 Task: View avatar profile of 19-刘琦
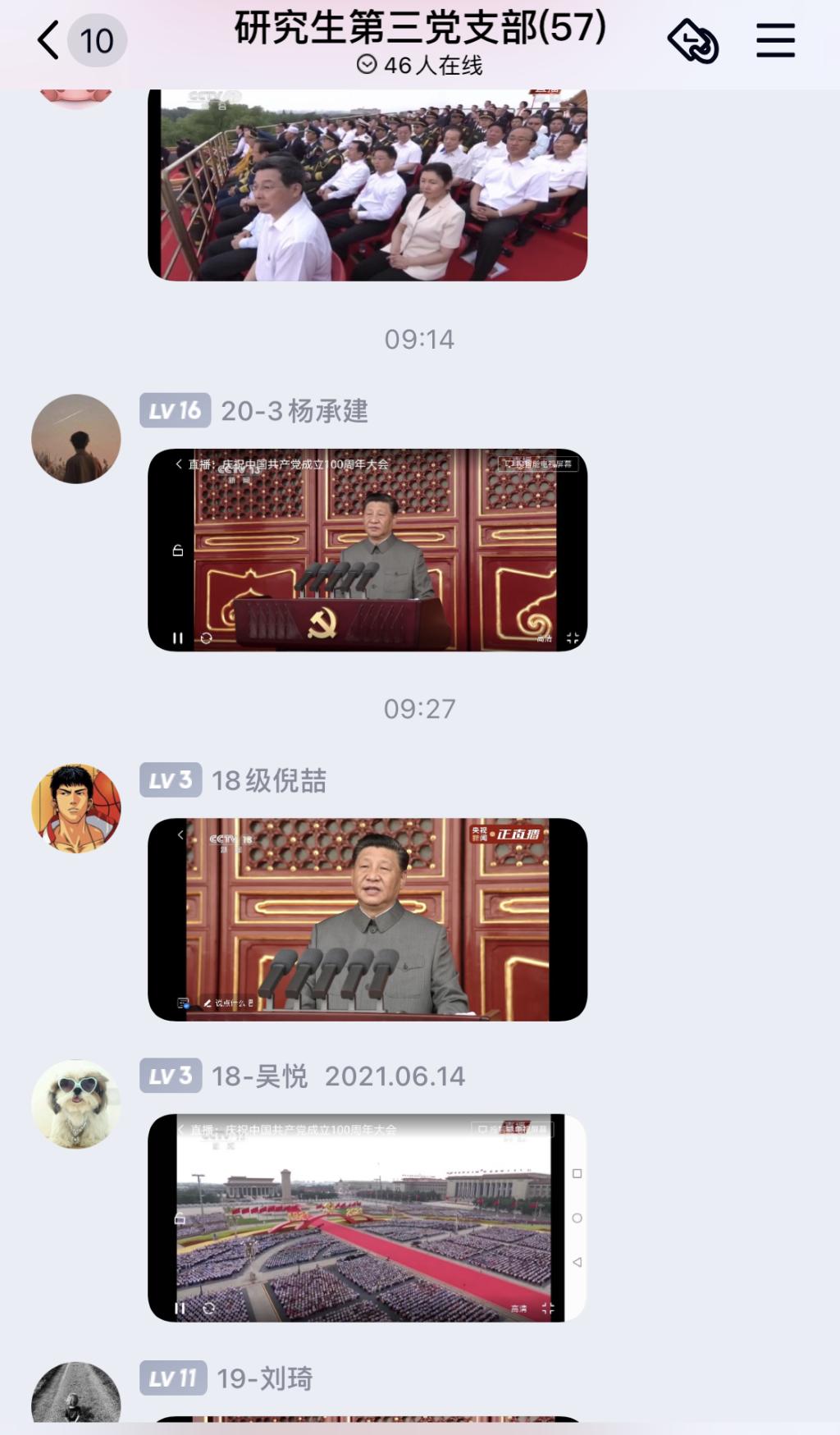click(76, 1395)
